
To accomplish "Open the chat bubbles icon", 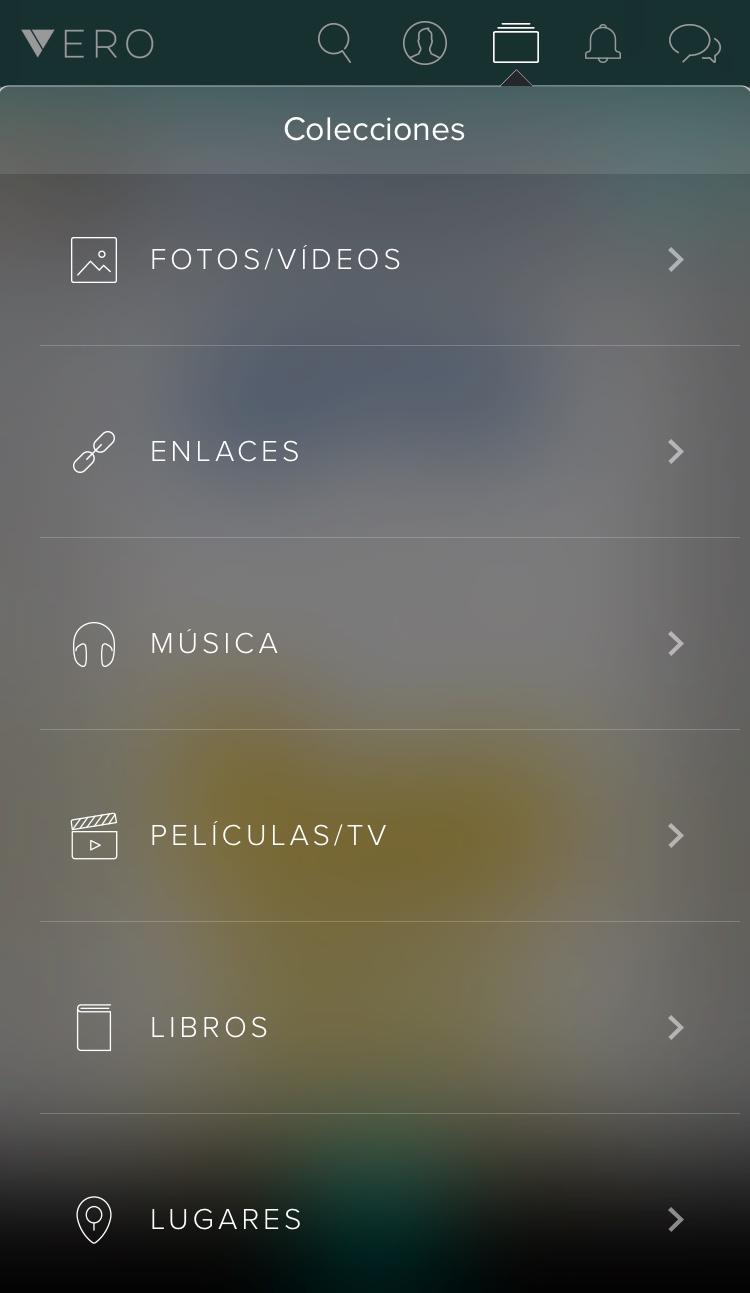I will point(695,45).
